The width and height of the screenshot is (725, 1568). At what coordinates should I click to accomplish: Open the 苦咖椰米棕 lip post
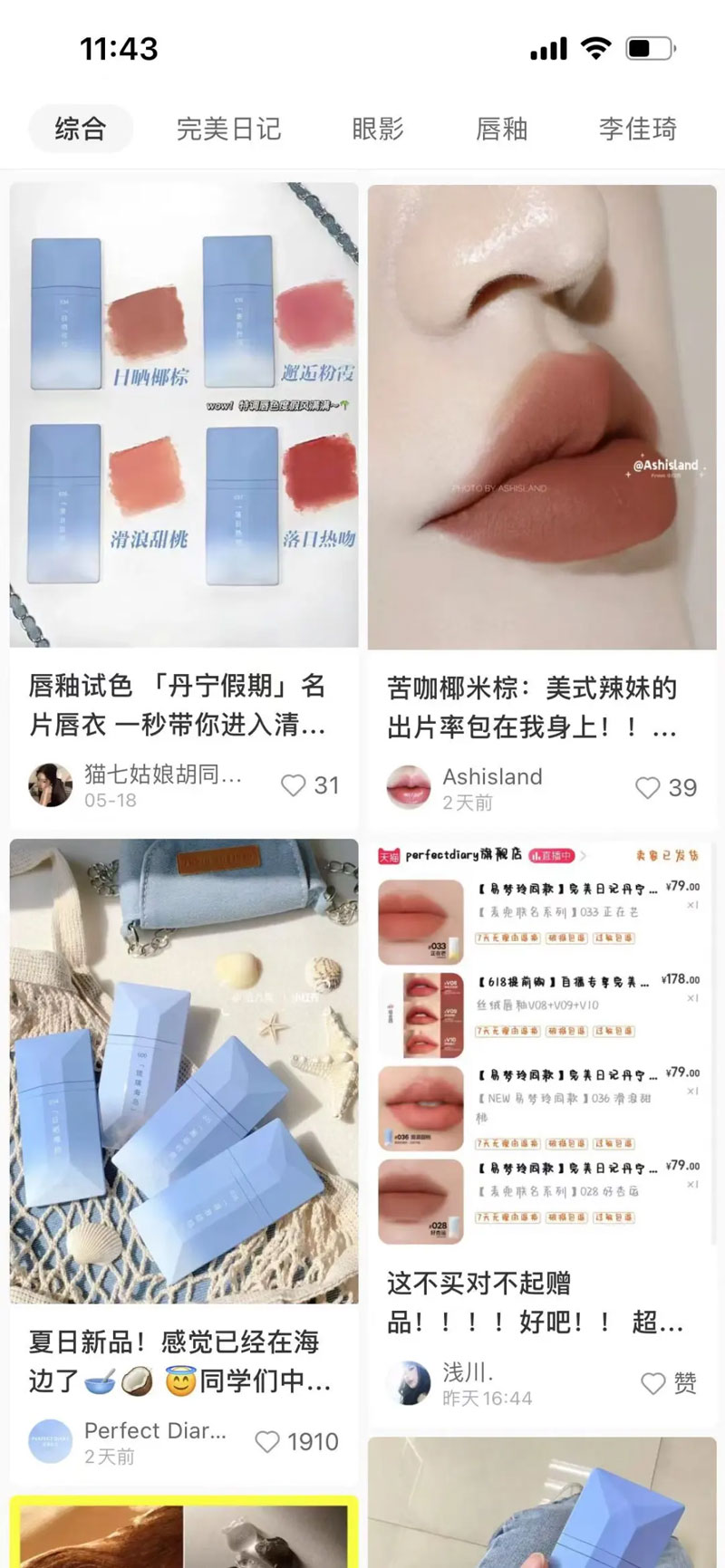pyautogui.click(x=542, y=417)
